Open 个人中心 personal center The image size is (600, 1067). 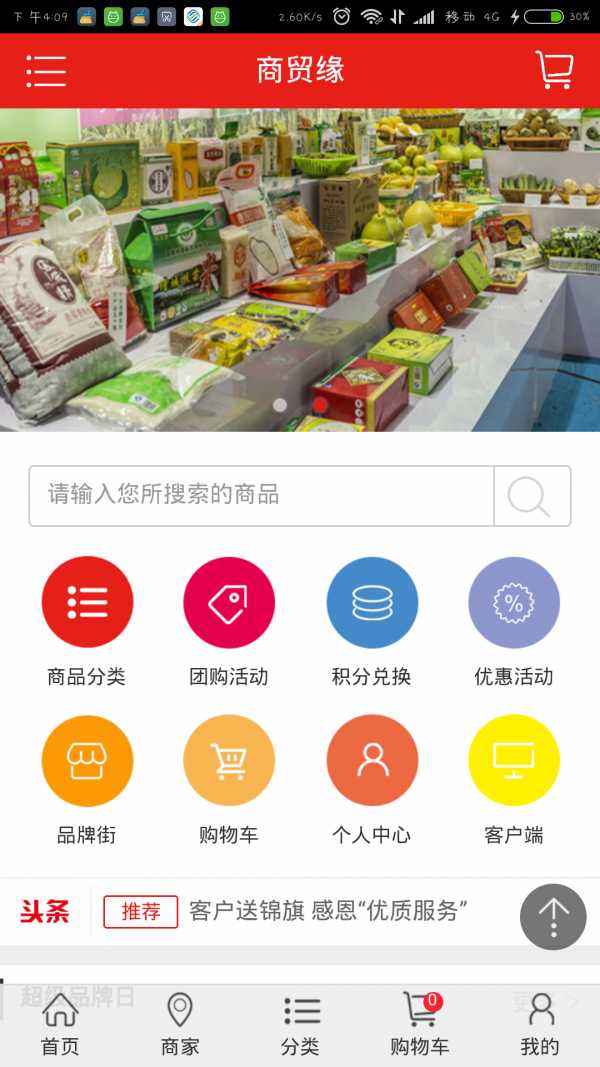tap(372, 760)
